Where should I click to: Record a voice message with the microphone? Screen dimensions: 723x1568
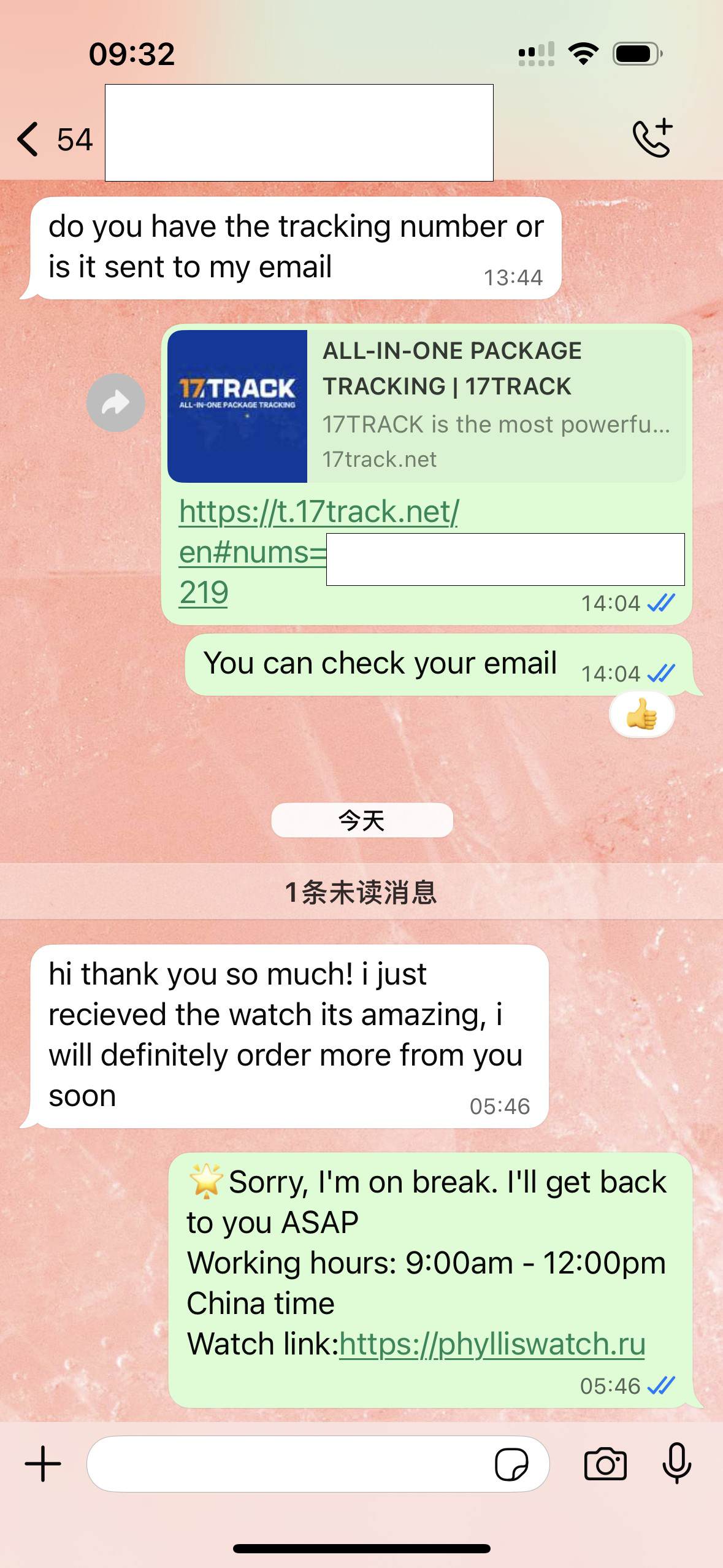pos(676,1464)
